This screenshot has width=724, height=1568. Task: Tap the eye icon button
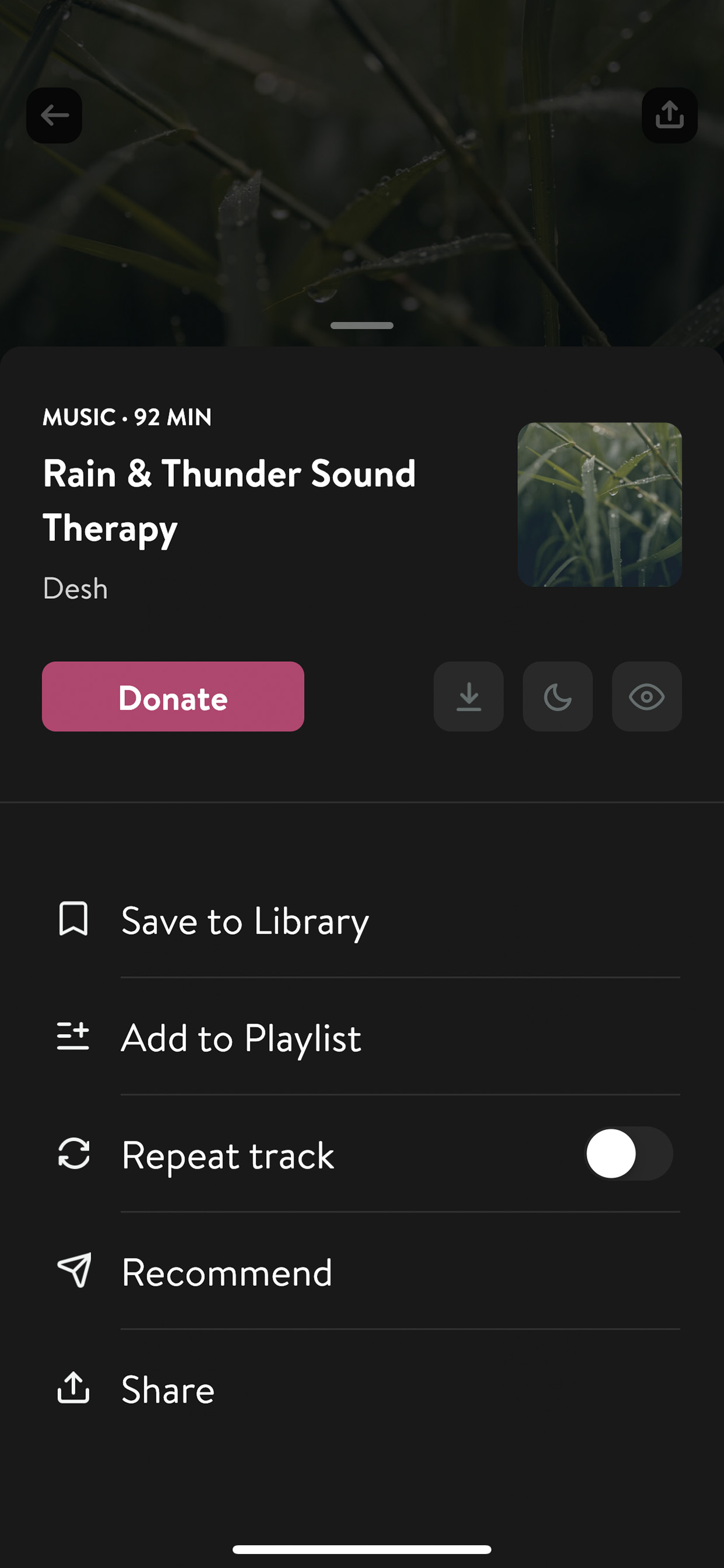647,696
